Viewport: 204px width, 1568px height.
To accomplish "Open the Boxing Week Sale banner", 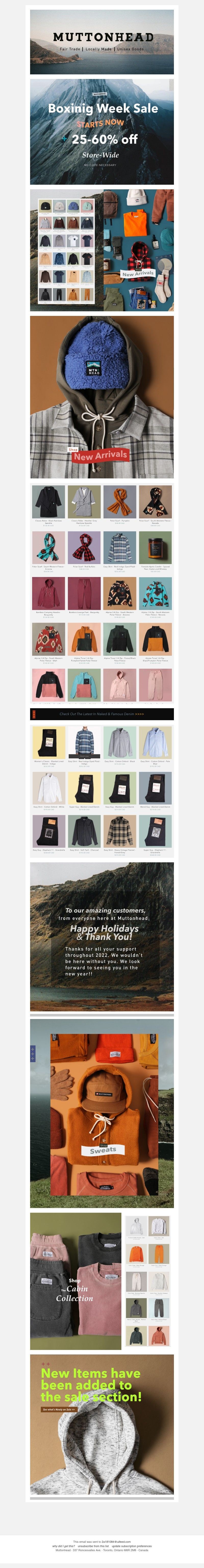I will [102, 132].
